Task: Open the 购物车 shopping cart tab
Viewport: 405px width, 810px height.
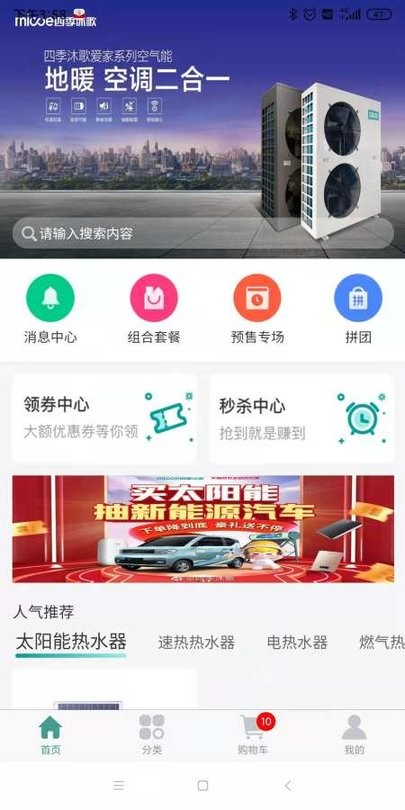Action: tap(253, 735)
